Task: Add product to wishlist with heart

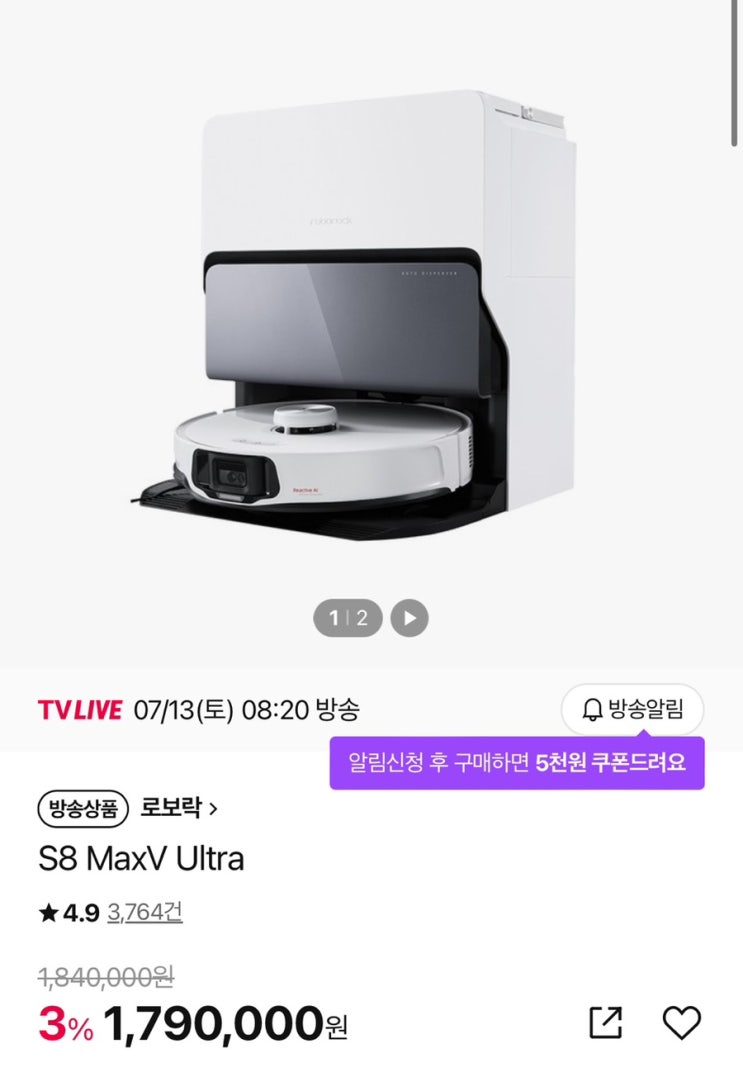Action: pyautogui.click(x=682, y=1022)
